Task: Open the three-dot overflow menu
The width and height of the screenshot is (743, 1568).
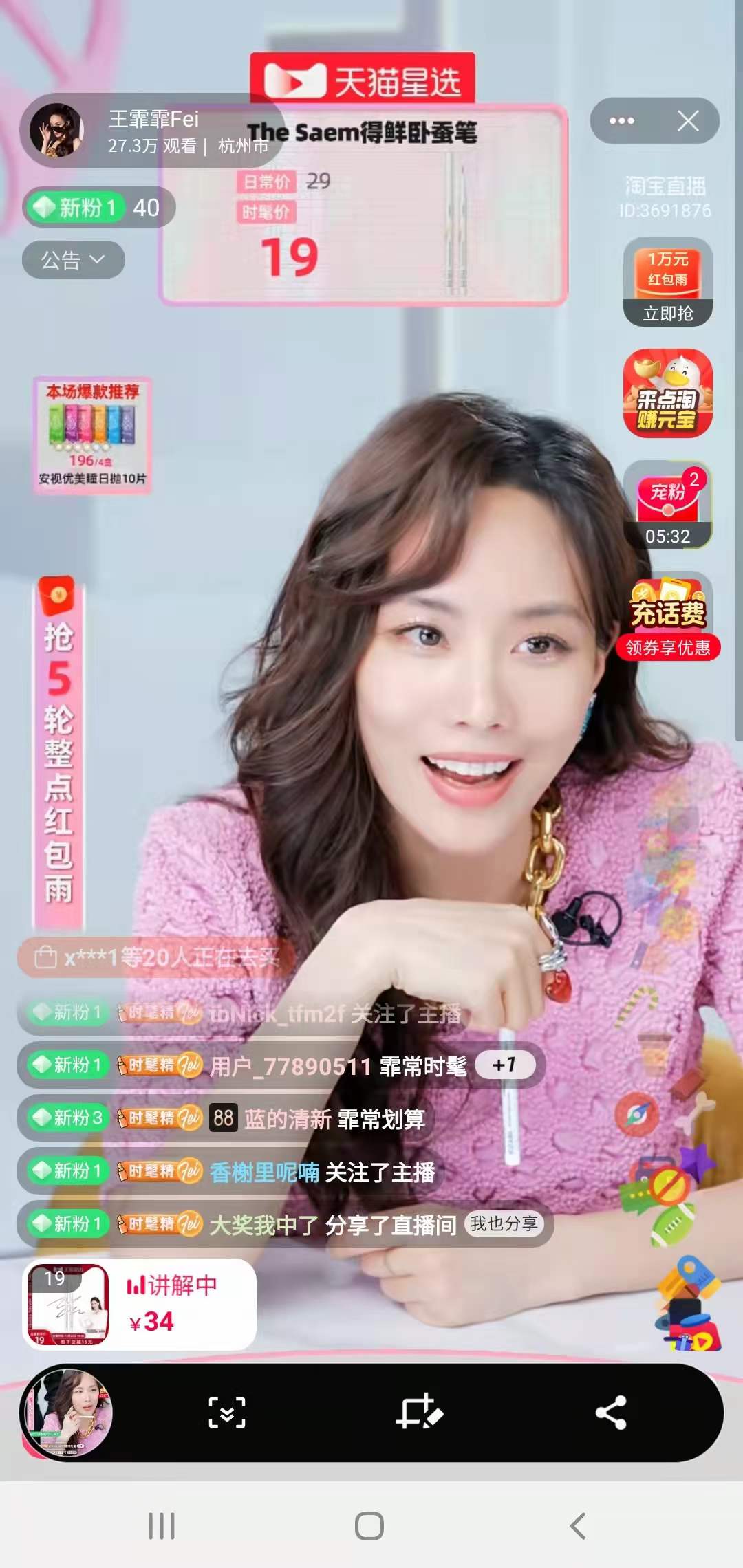Action: (621, 121)
